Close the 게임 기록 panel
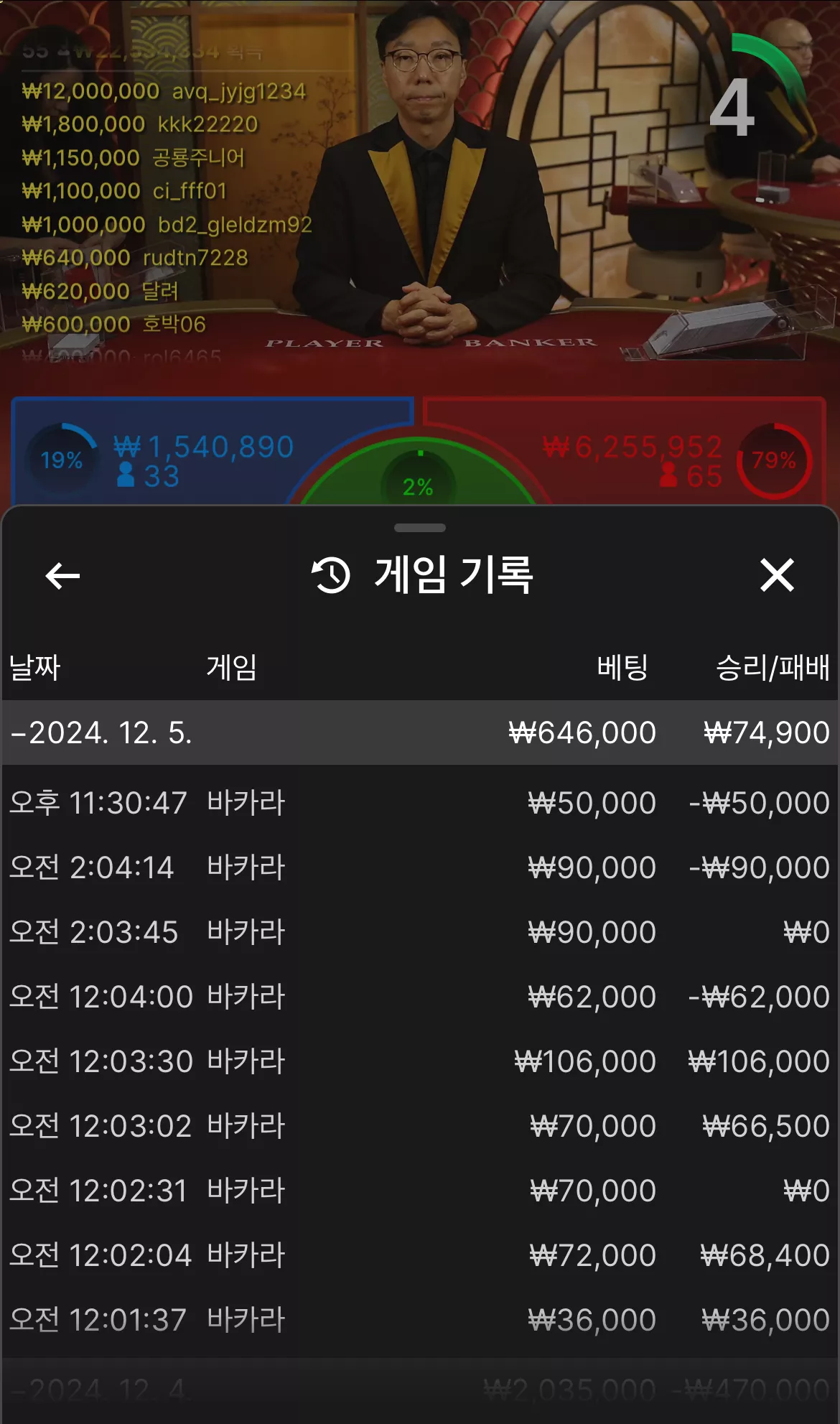The width and height of the screenshot is (840, 1424). [777, 575]
